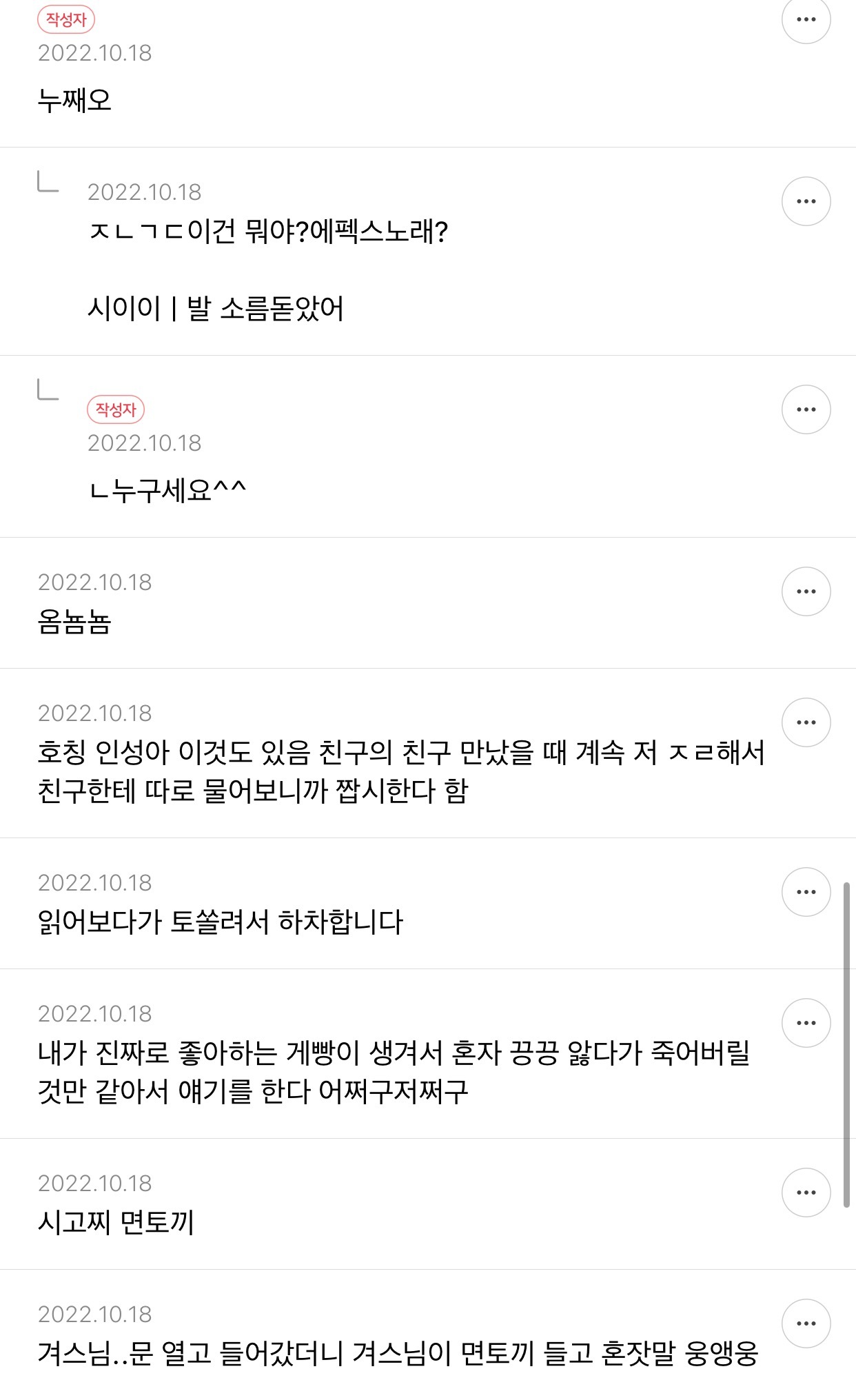856x1400 pixels.
Task: Open more options on the 겨스님..문 열고 comment
Action: [x=806, y=1323]
